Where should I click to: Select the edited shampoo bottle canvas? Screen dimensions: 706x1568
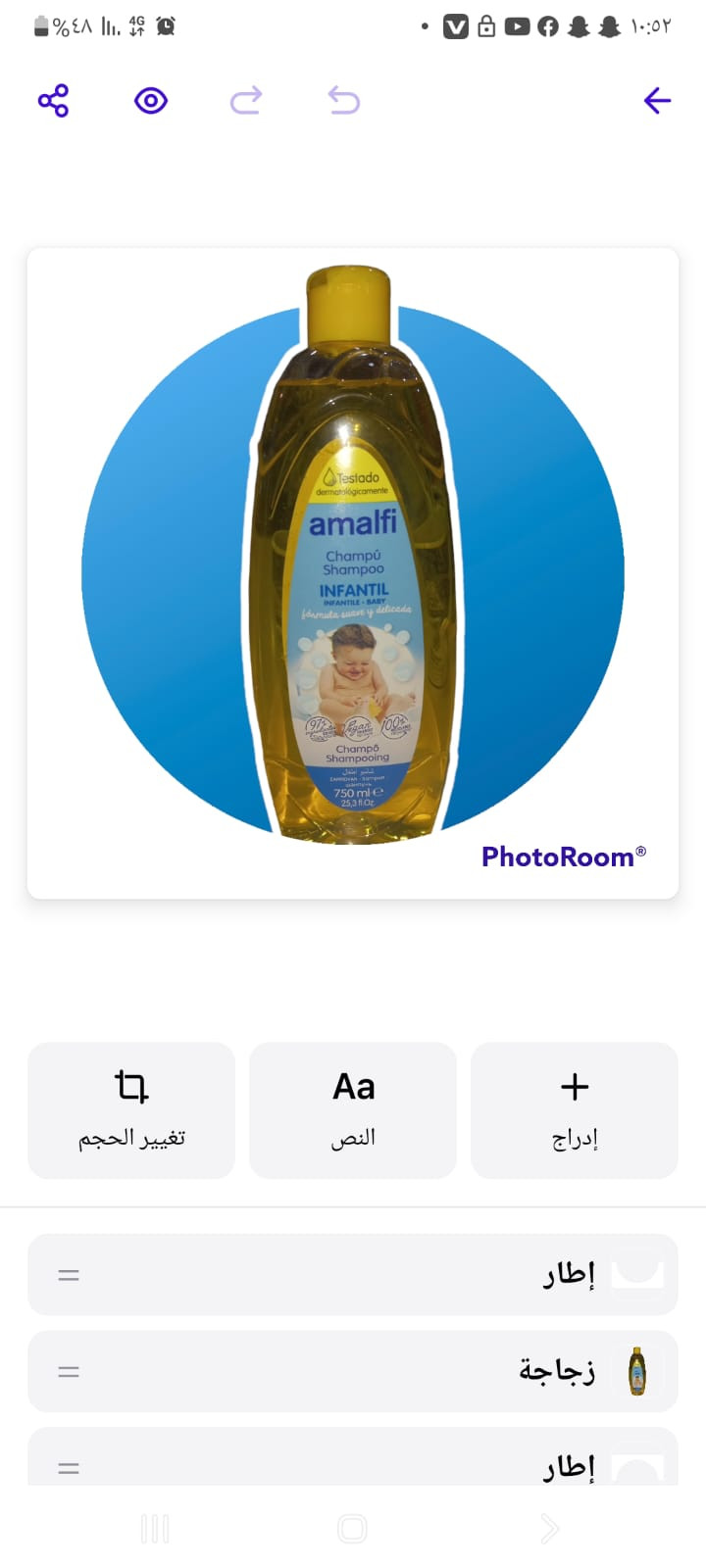pos(353,573)
